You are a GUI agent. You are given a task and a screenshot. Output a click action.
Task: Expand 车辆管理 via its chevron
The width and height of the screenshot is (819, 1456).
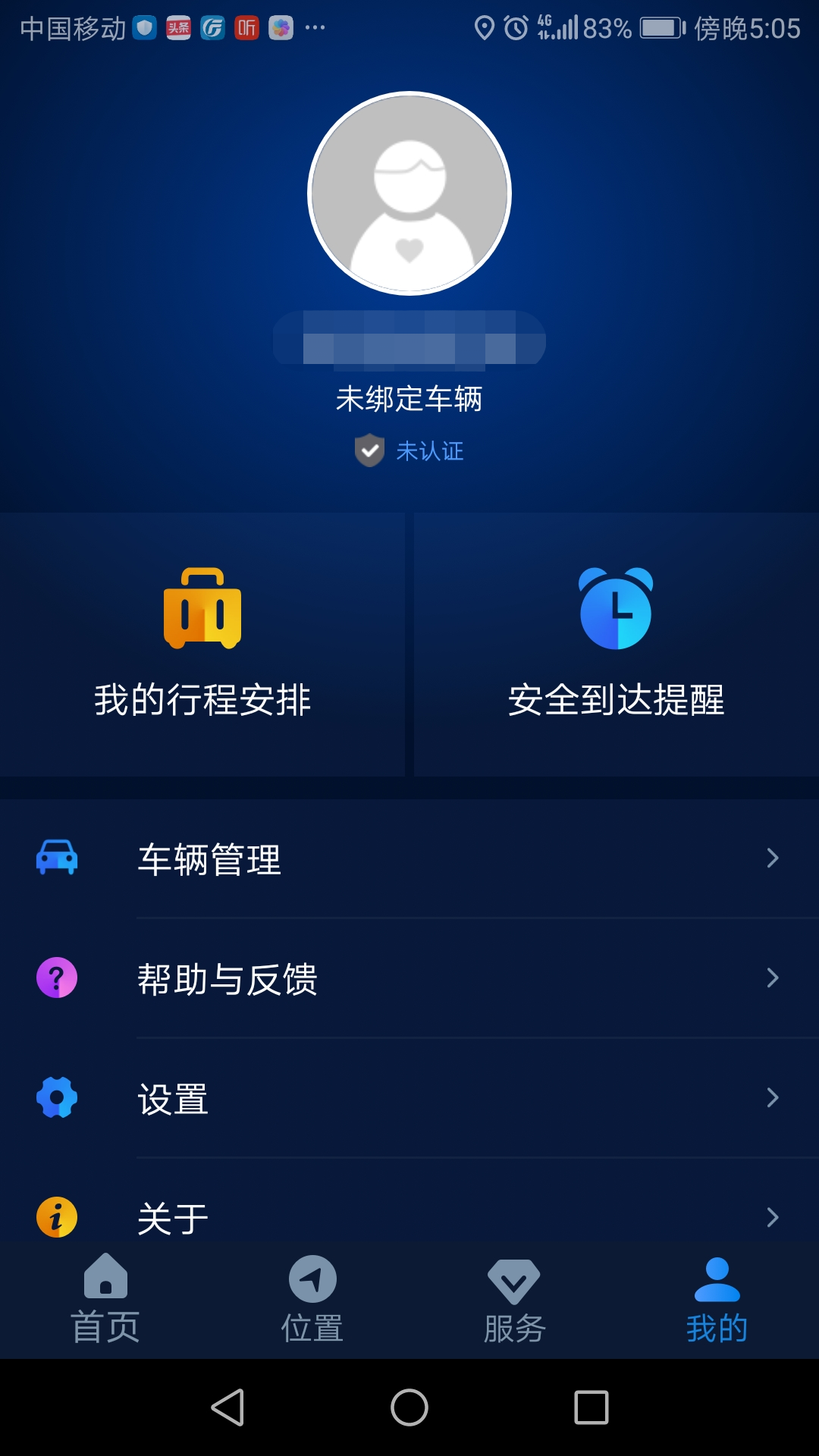point(772,858)
